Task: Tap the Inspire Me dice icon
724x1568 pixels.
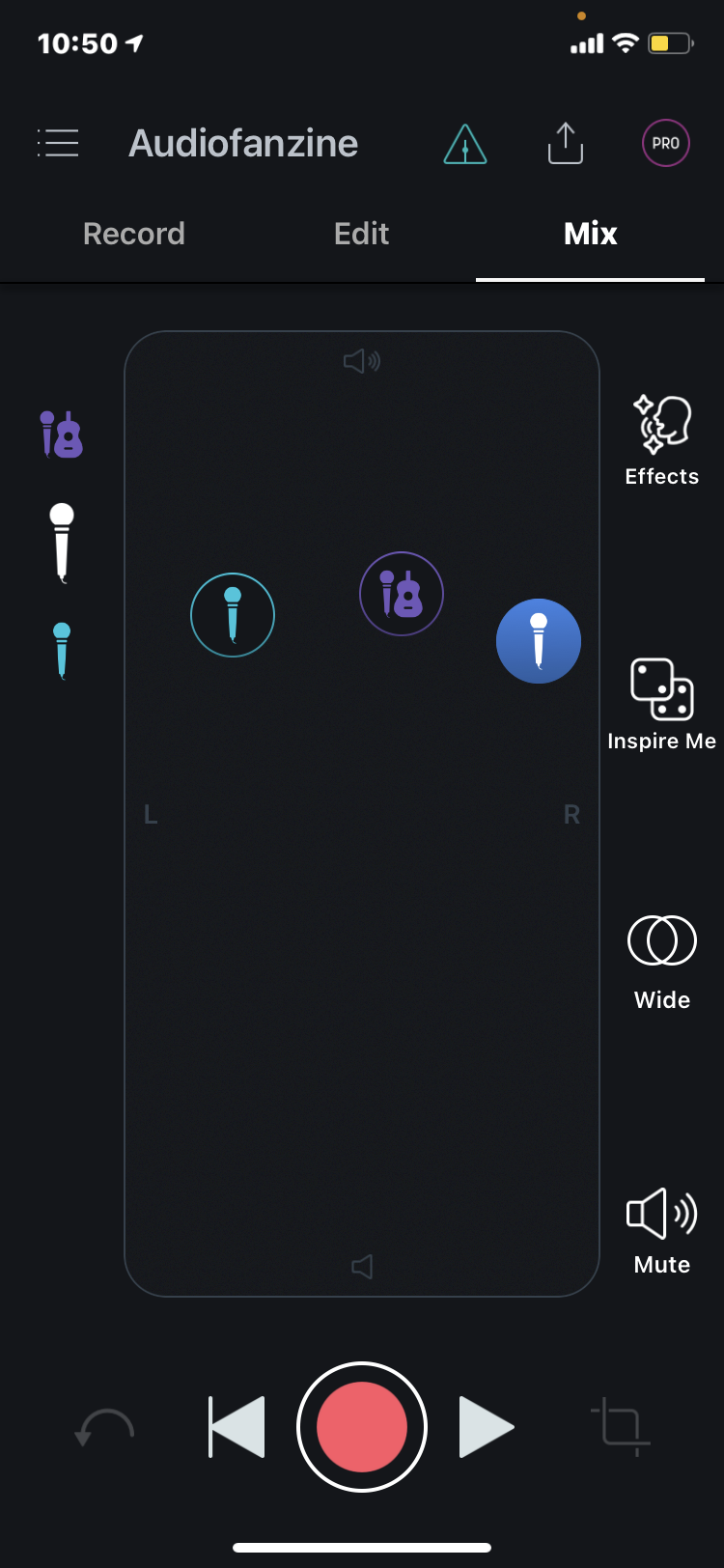Action: tap(661, 690)
